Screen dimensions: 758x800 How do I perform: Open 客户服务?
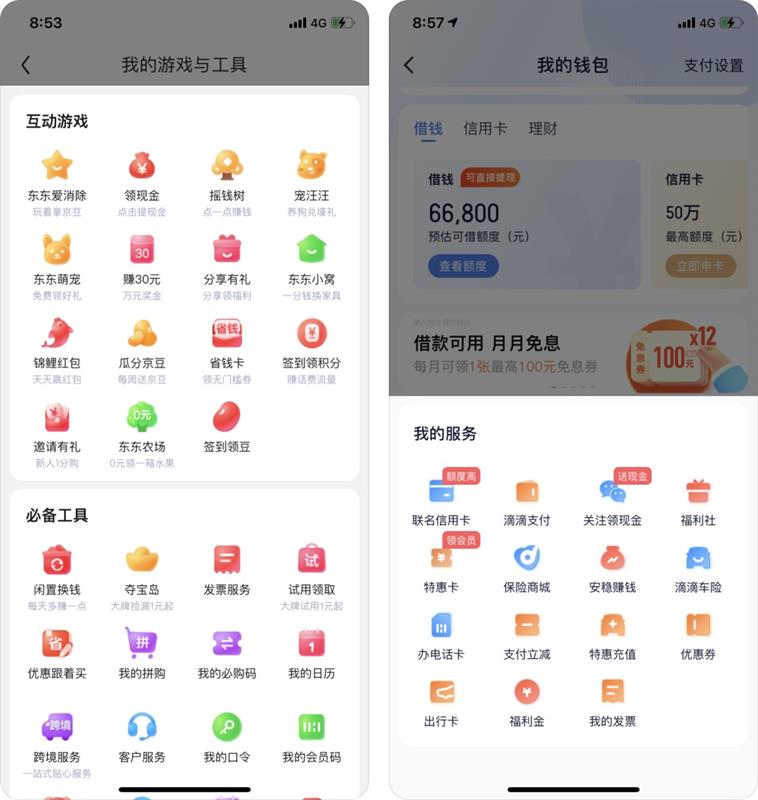142,737
